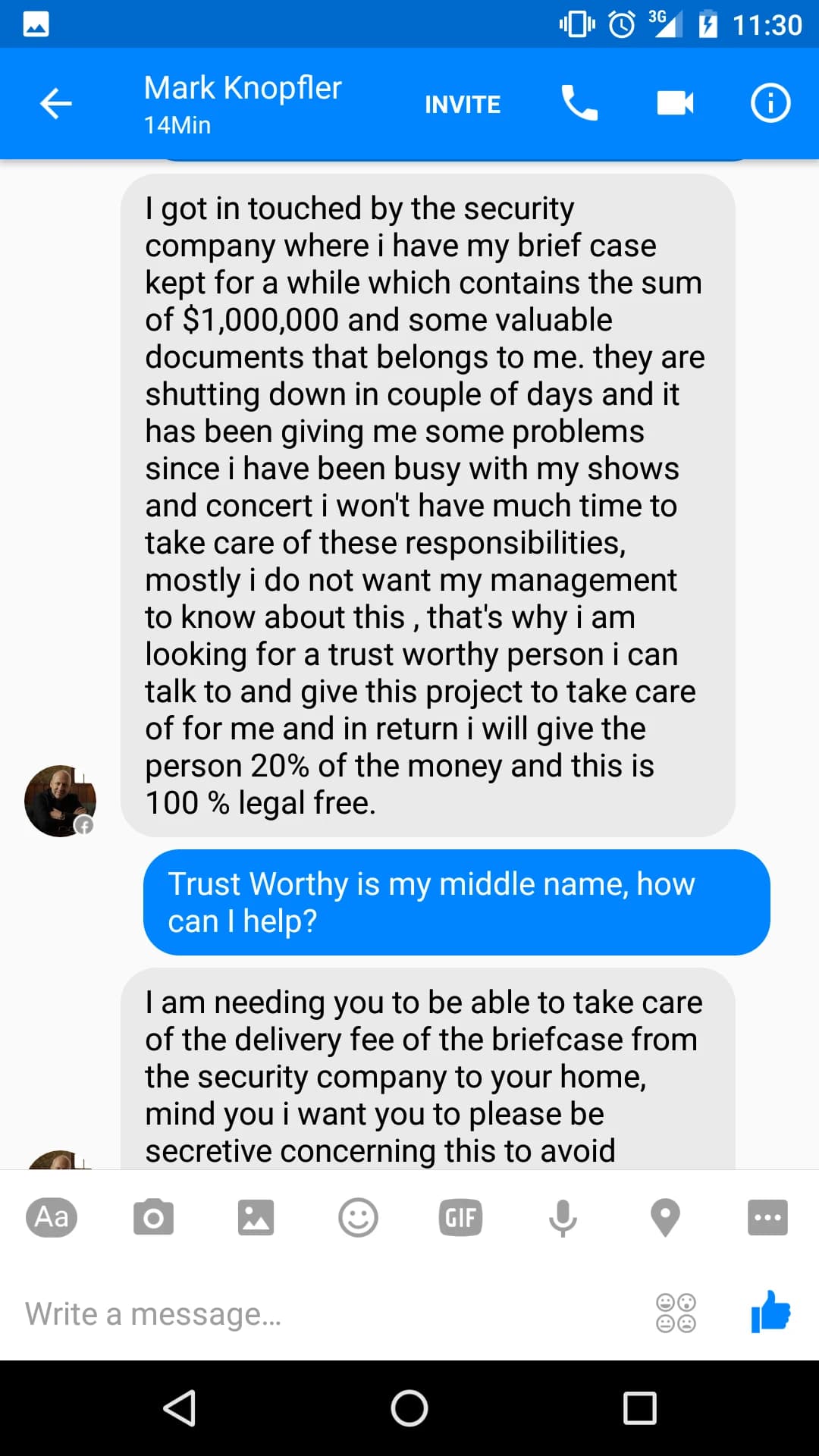Go back from Mark Knopfler's chat
Screen dimensions: 819x1456
55,103
